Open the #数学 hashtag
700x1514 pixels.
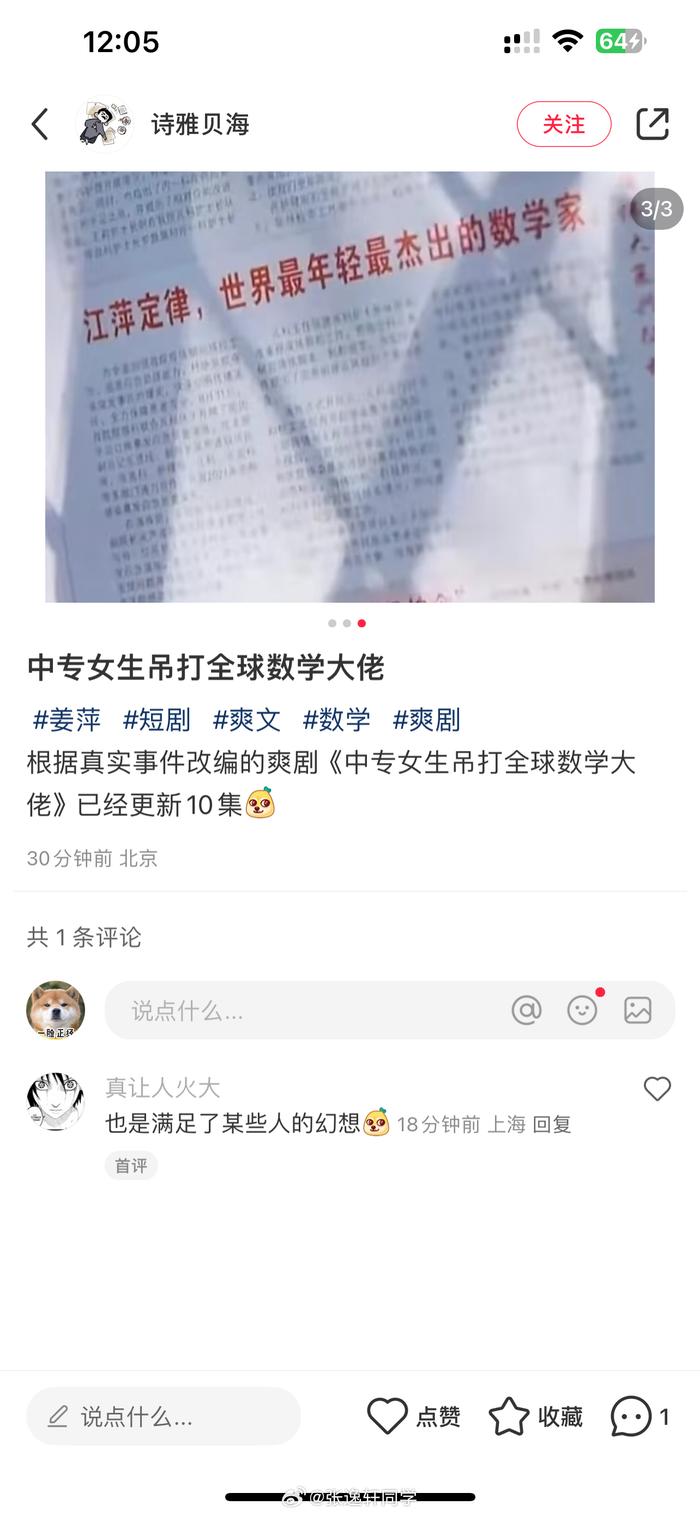coord(337,719)
